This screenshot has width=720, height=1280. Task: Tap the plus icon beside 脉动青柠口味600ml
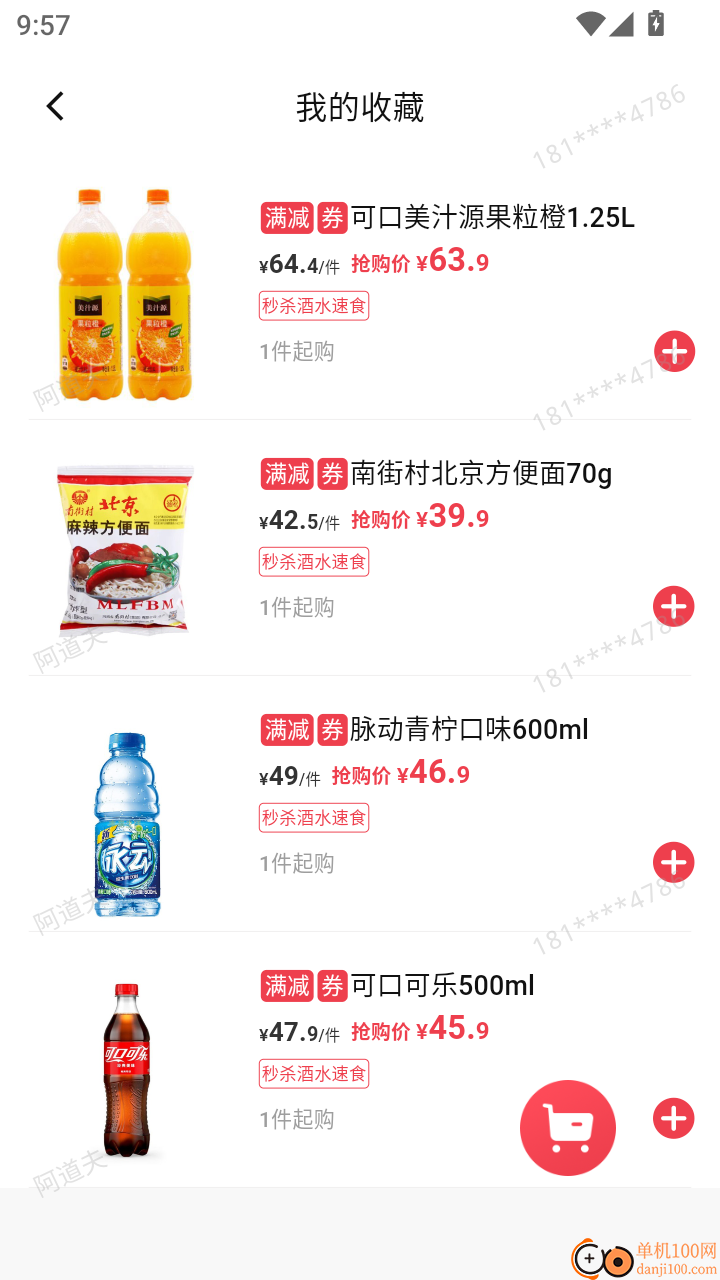click(x=673, y=862)
